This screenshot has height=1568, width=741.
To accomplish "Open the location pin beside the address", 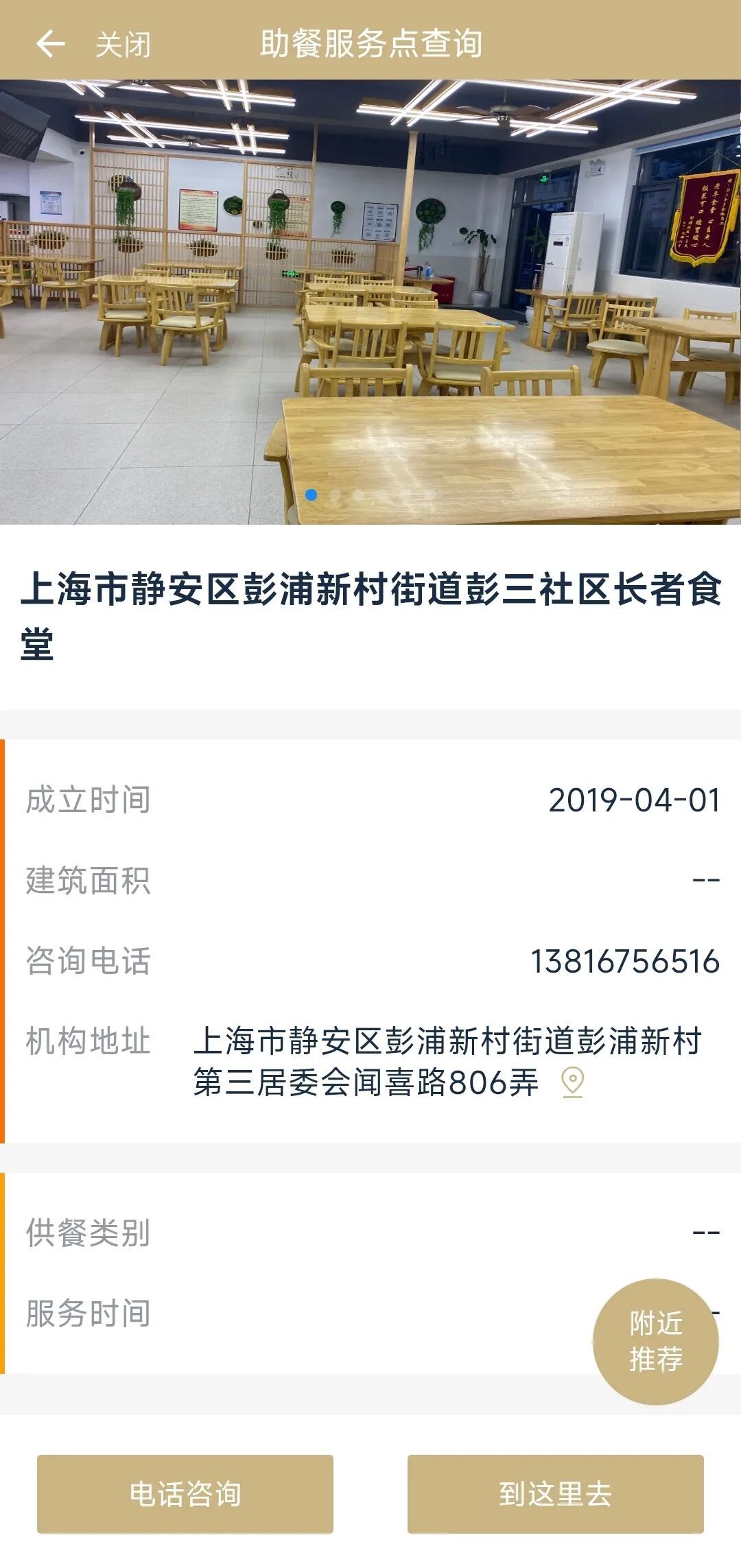I will [572, 1082].
